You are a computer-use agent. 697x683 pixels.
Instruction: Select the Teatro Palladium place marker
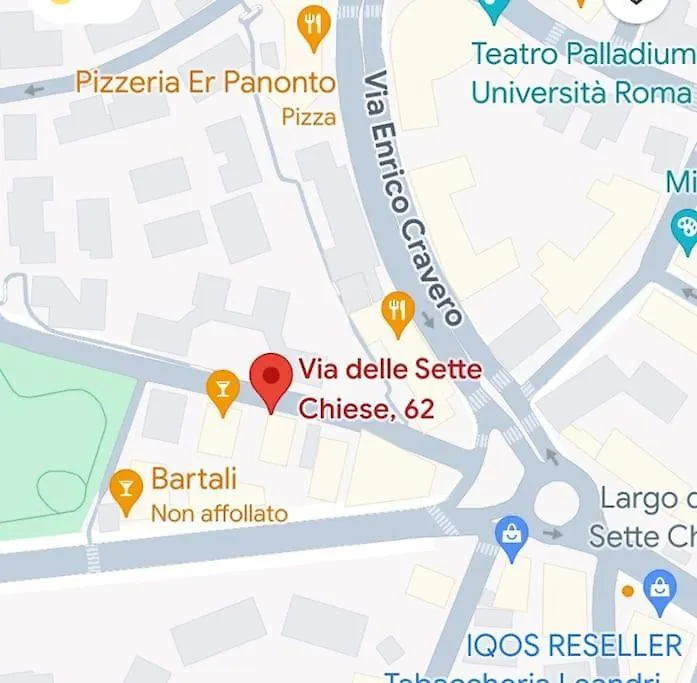494,8
